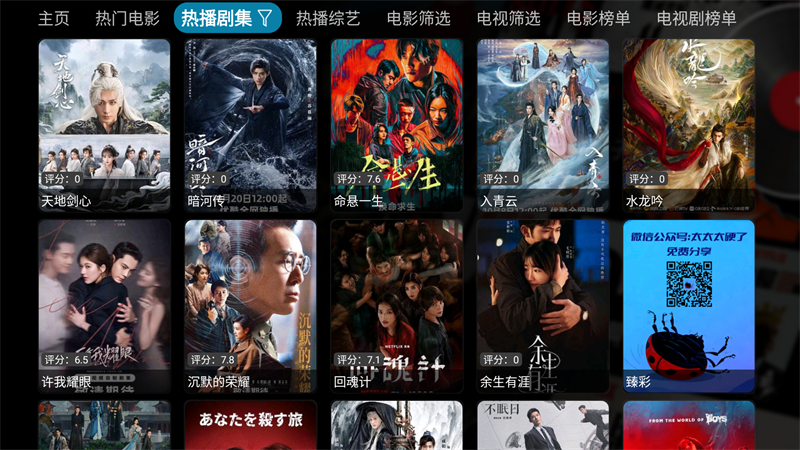Open the series 许我耀眼
This screenshot has height=450, width=800.
coord(104,306)
